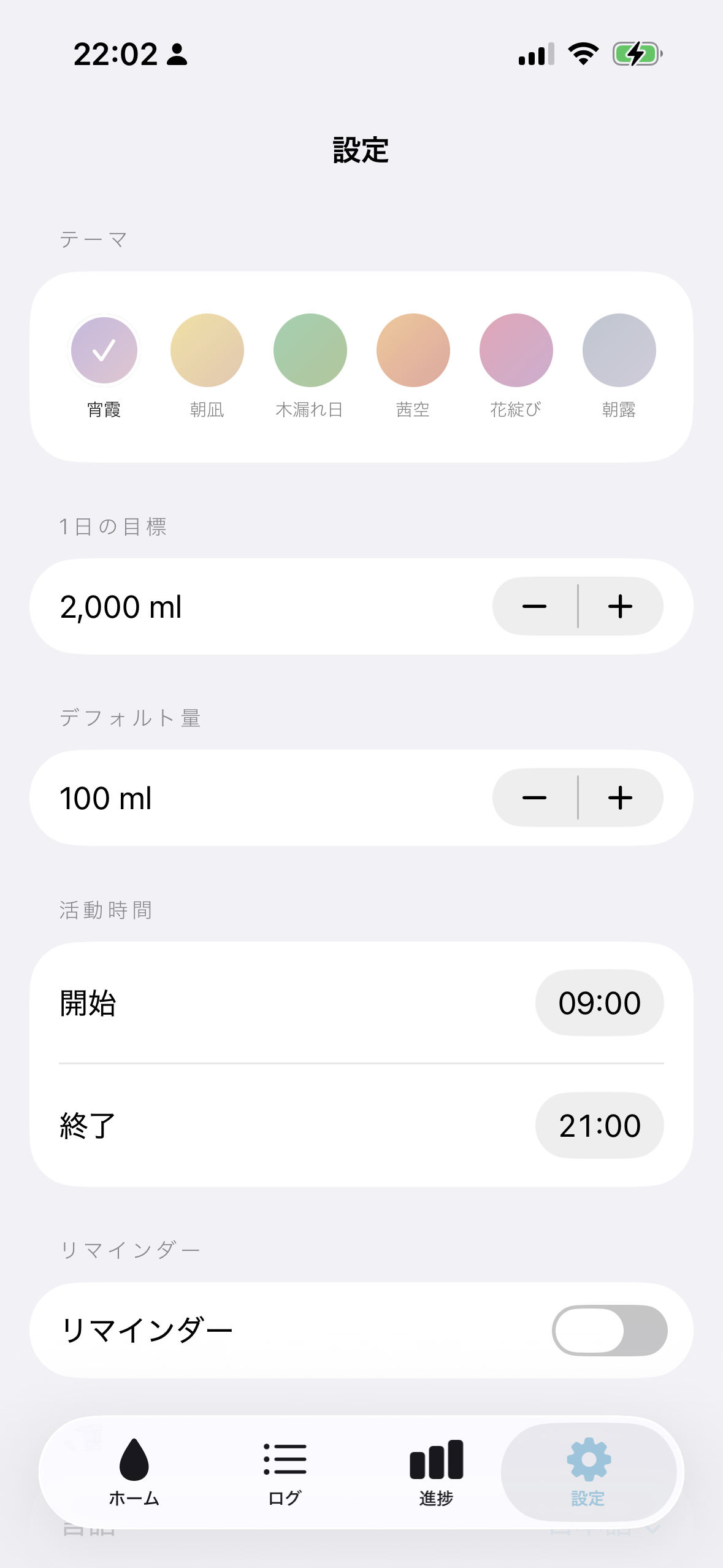This screenshot has height=1568, width=723.
Task: Go to the ホーム tab
Action: [134, 1472]
